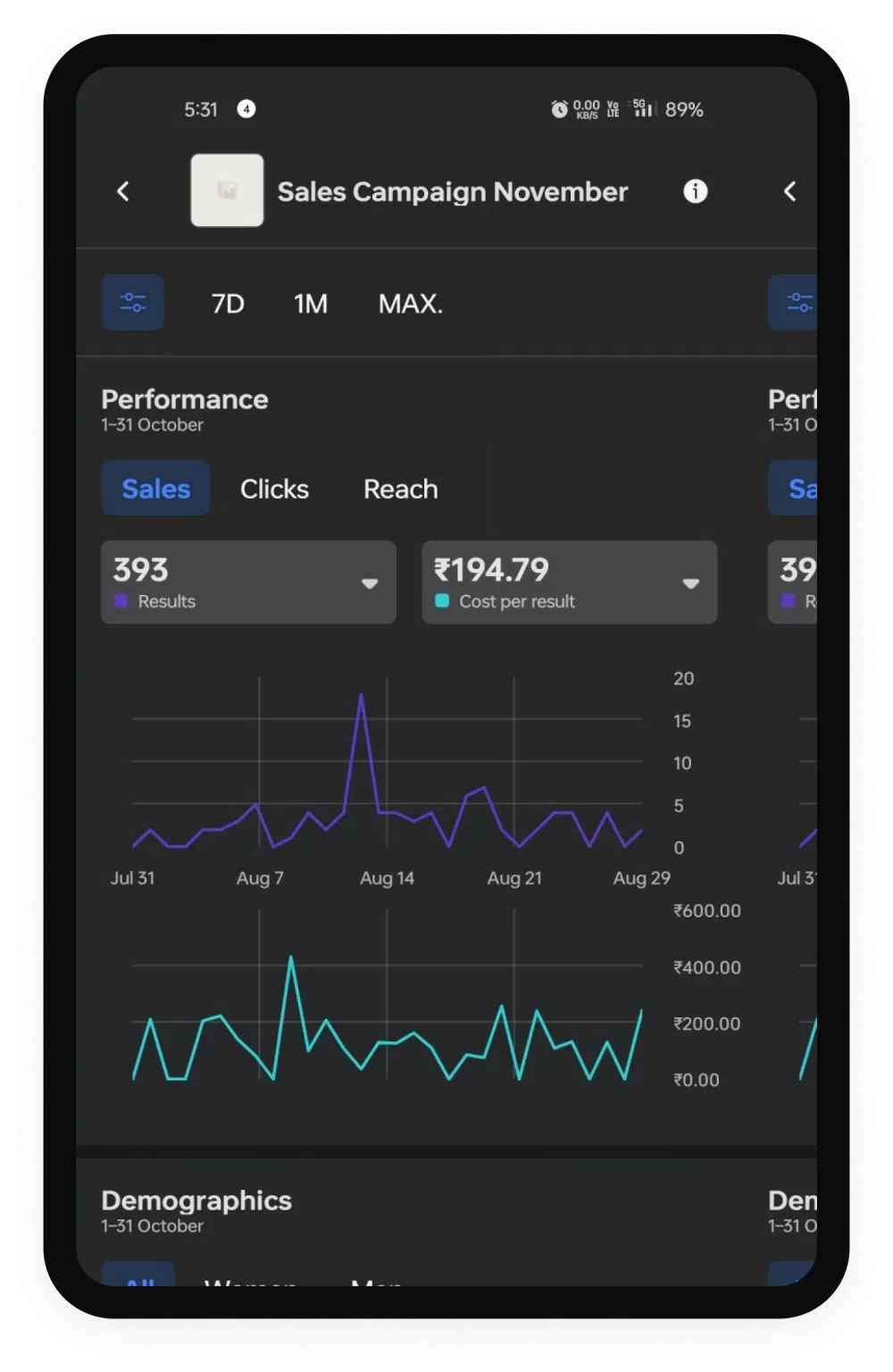Go back using the header arrow
Viewport: 893px width, 1372px height.
tap(123, 191)
